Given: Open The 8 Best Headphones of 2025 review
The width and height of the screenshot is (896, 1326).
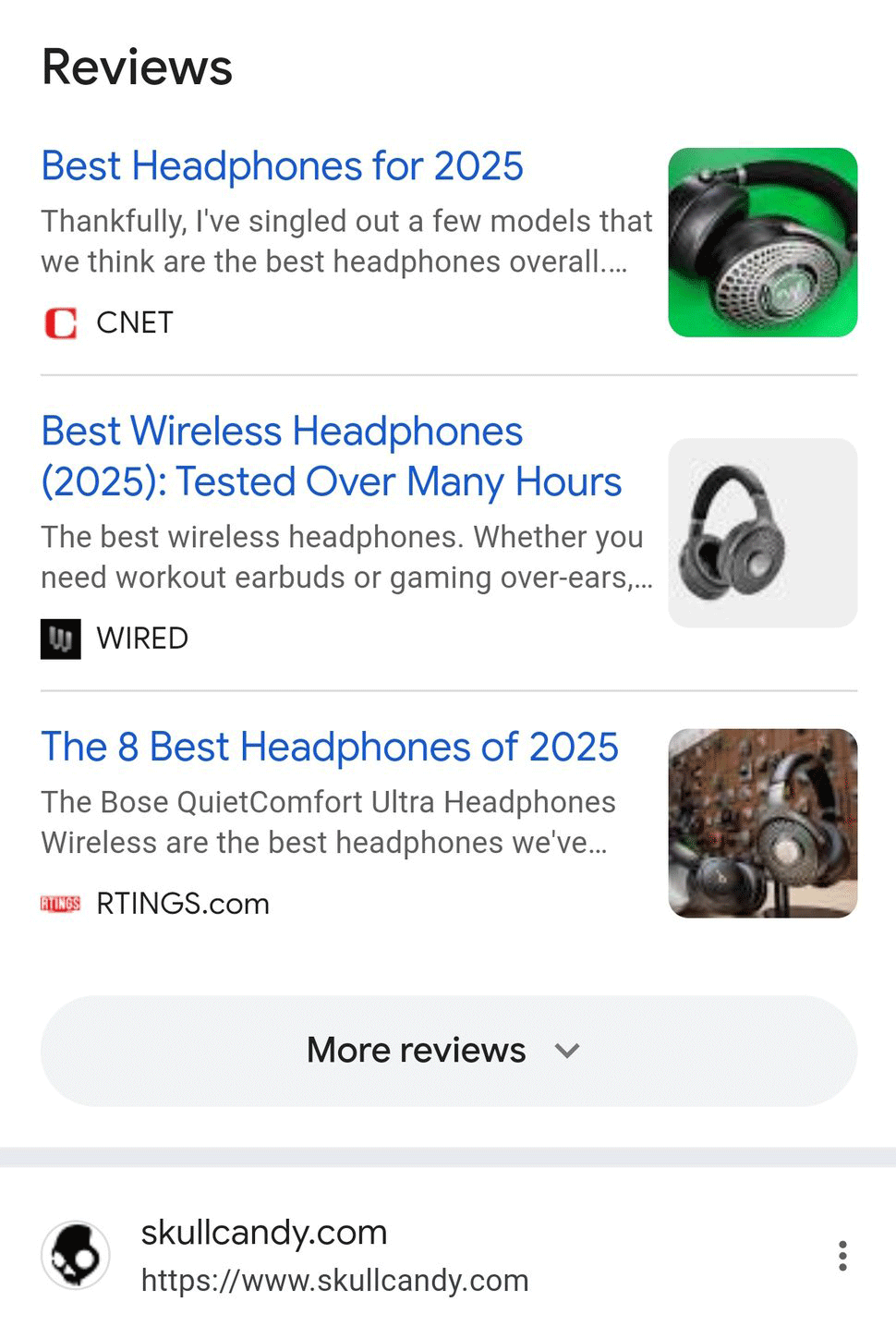Looking at the screenshot, I should (329, 748).
